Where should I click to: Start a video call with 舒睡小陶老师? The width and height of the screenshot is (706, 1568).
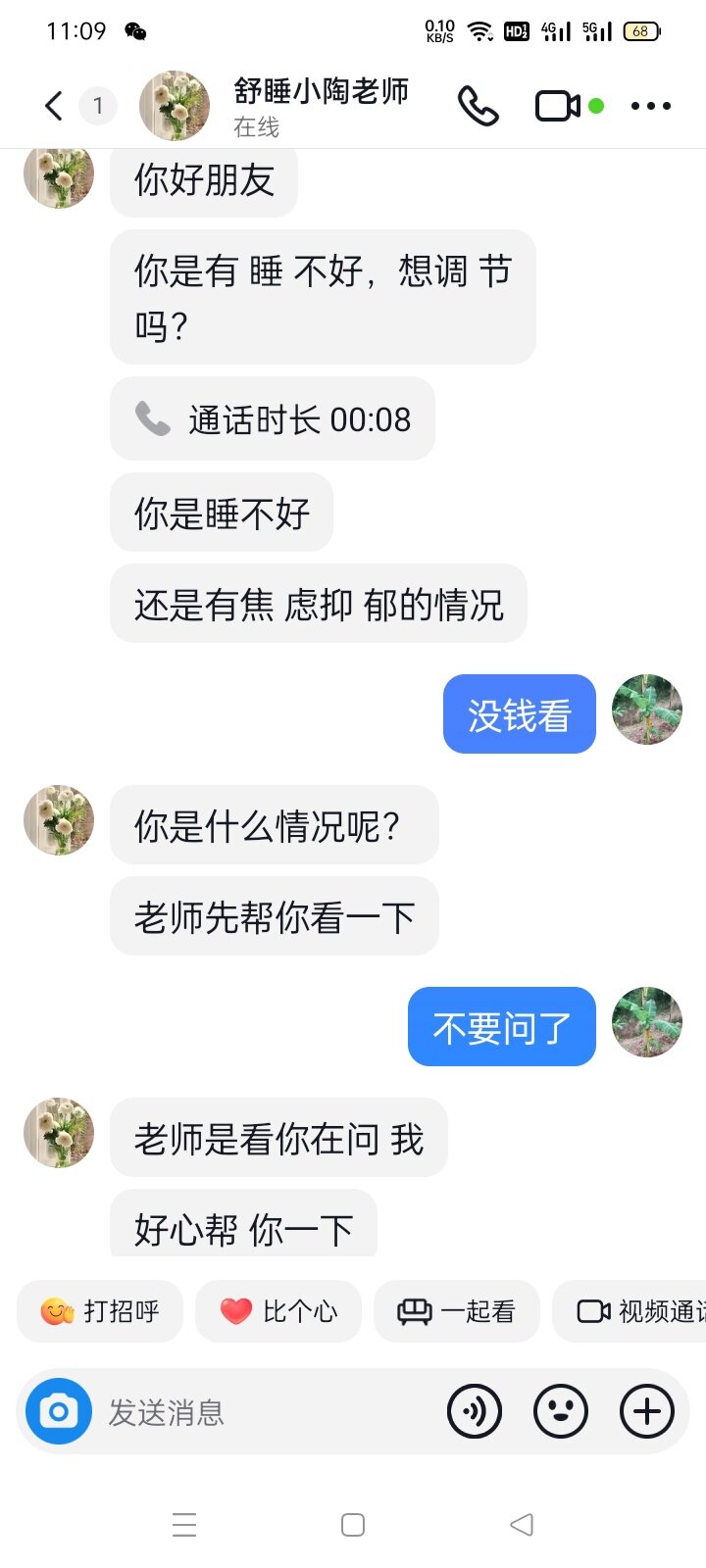click(x=557, y=106)
